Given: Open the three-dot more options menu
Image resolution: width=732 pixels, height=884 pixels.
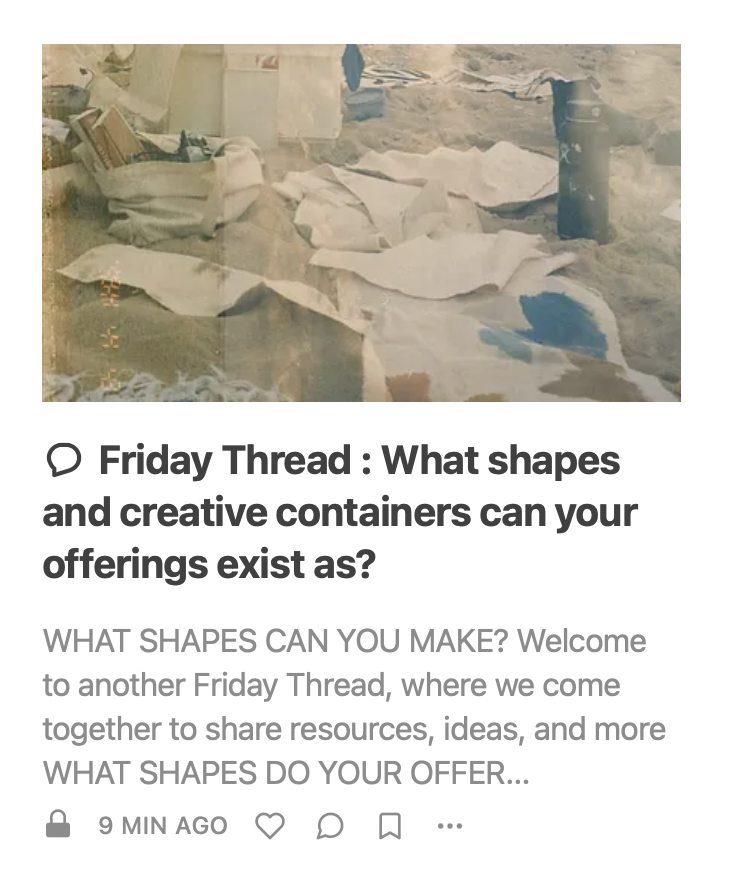Looking at the screenshot, I should [x=450, y=826].
